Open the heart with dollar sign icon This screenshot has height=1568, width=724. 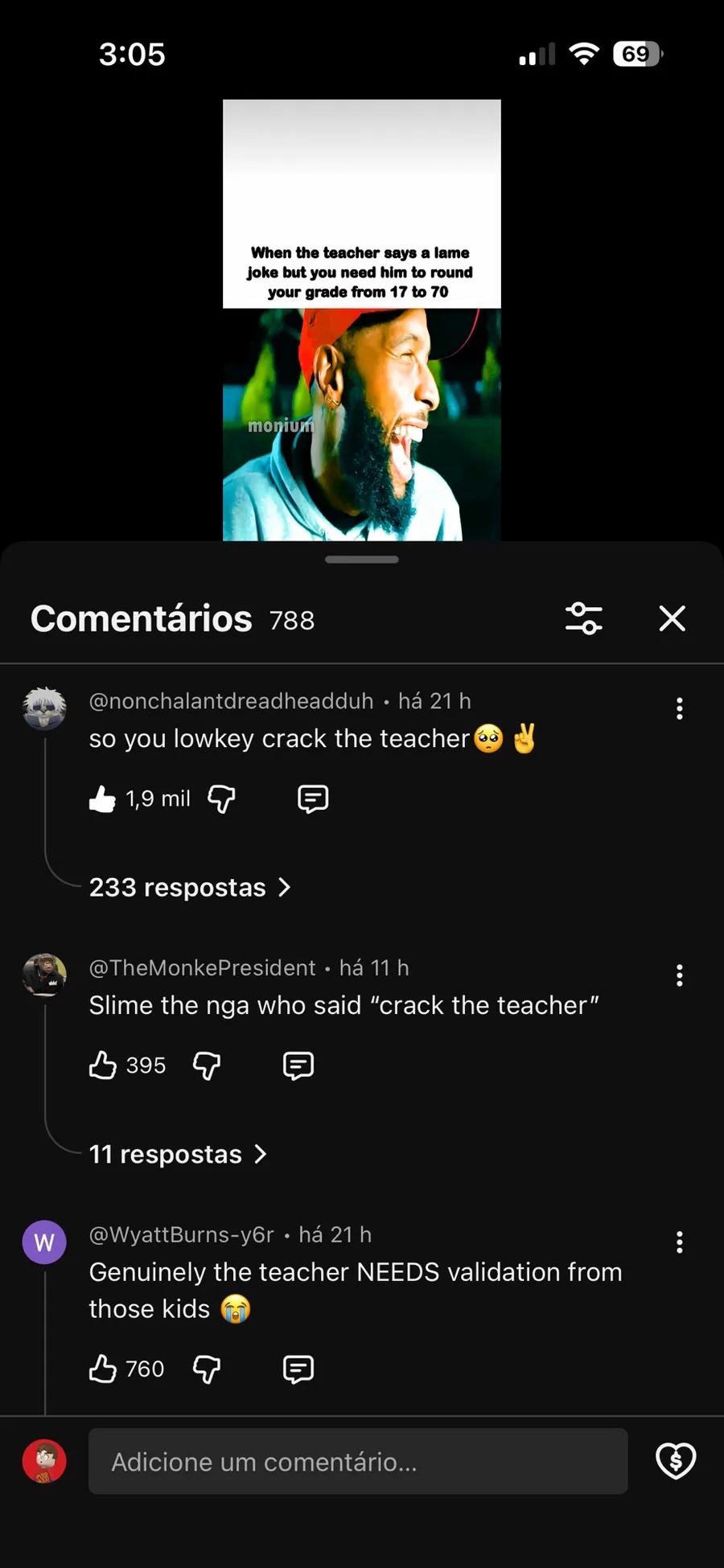click(676, 1460)
